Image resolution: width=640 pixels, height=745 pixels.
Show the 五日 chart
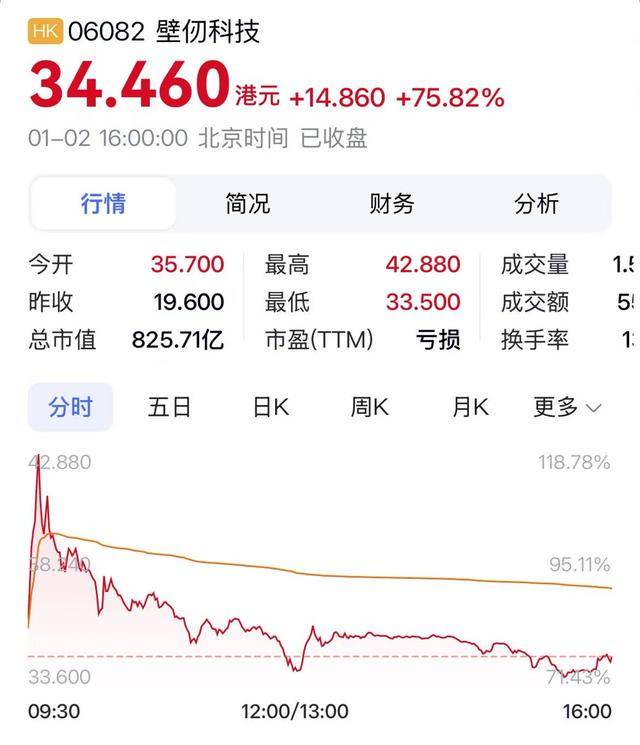pyautogui.click(x=170, y=407)
